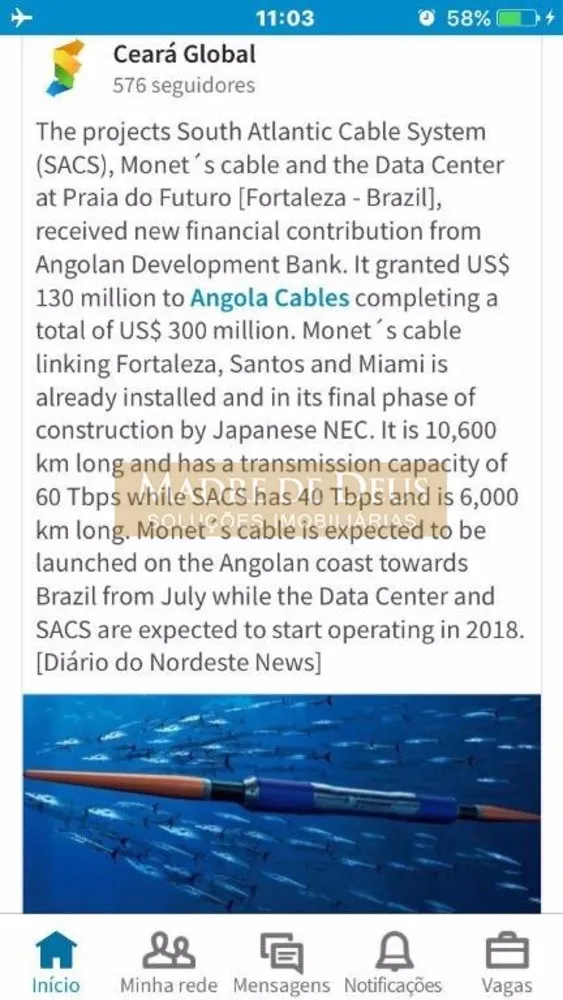View the Notificações tab
563x1000 pixels.
coord(393,962)
